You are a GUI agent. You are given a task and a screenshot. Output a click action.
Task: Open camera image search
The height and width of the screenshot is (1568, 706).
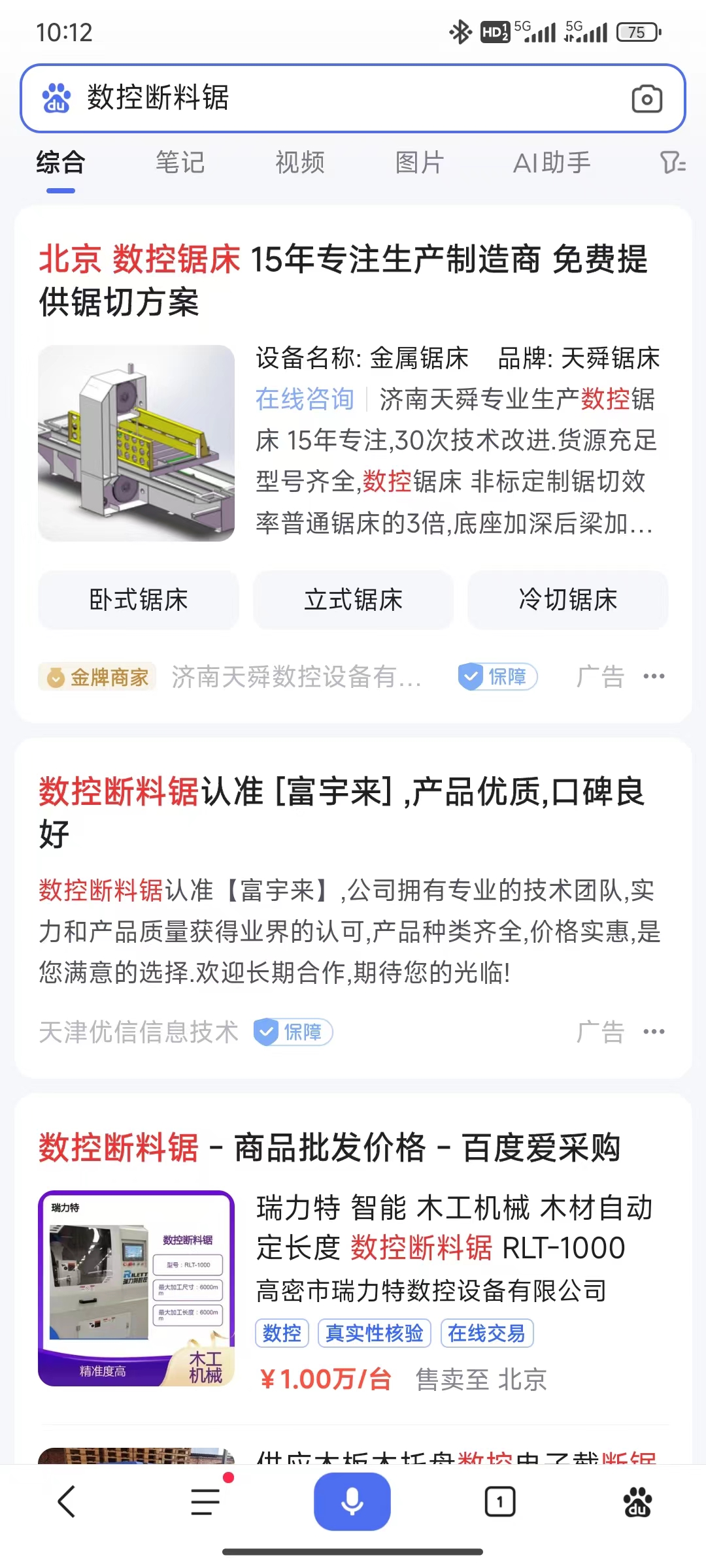(x=647, y=99)
